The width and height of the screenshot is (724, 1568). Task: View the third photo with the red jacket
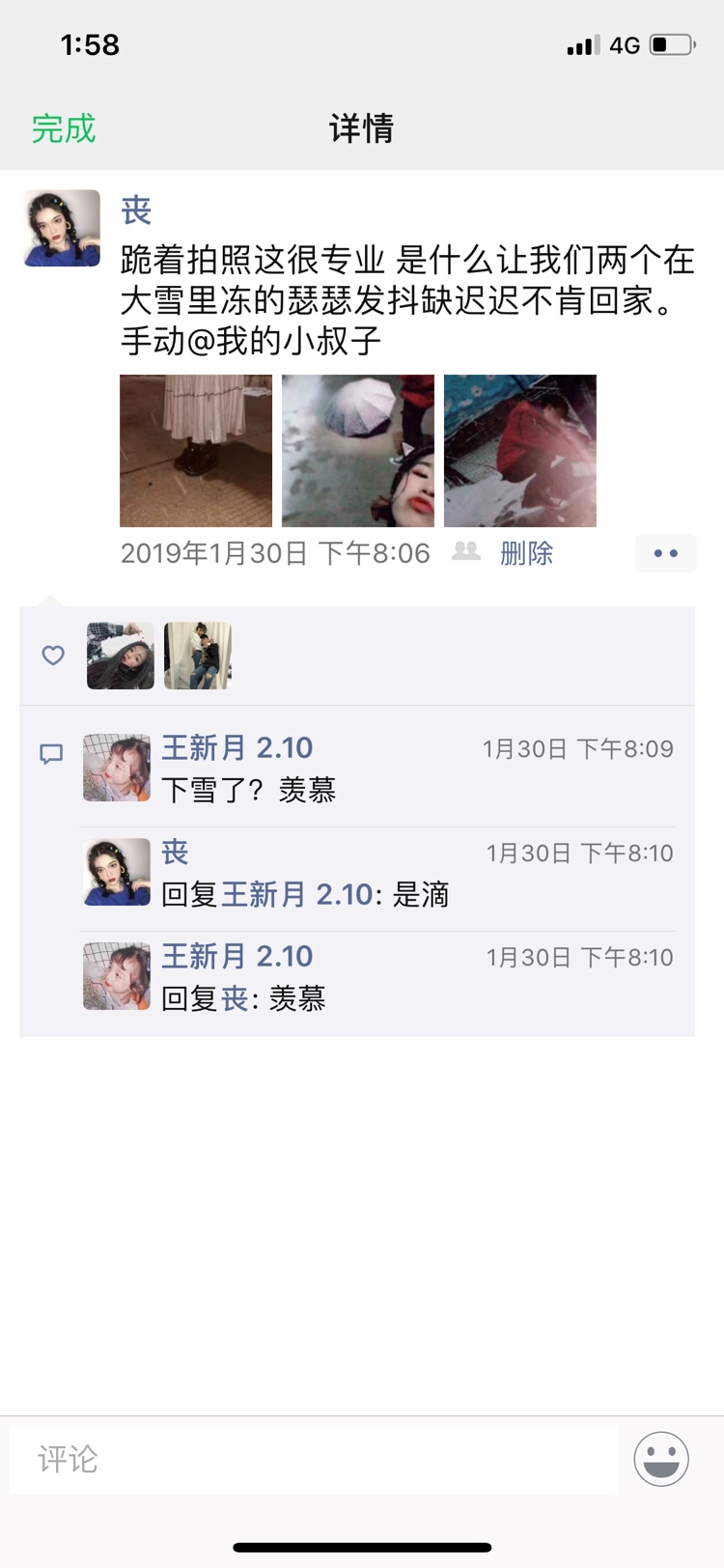pos(520,451)
